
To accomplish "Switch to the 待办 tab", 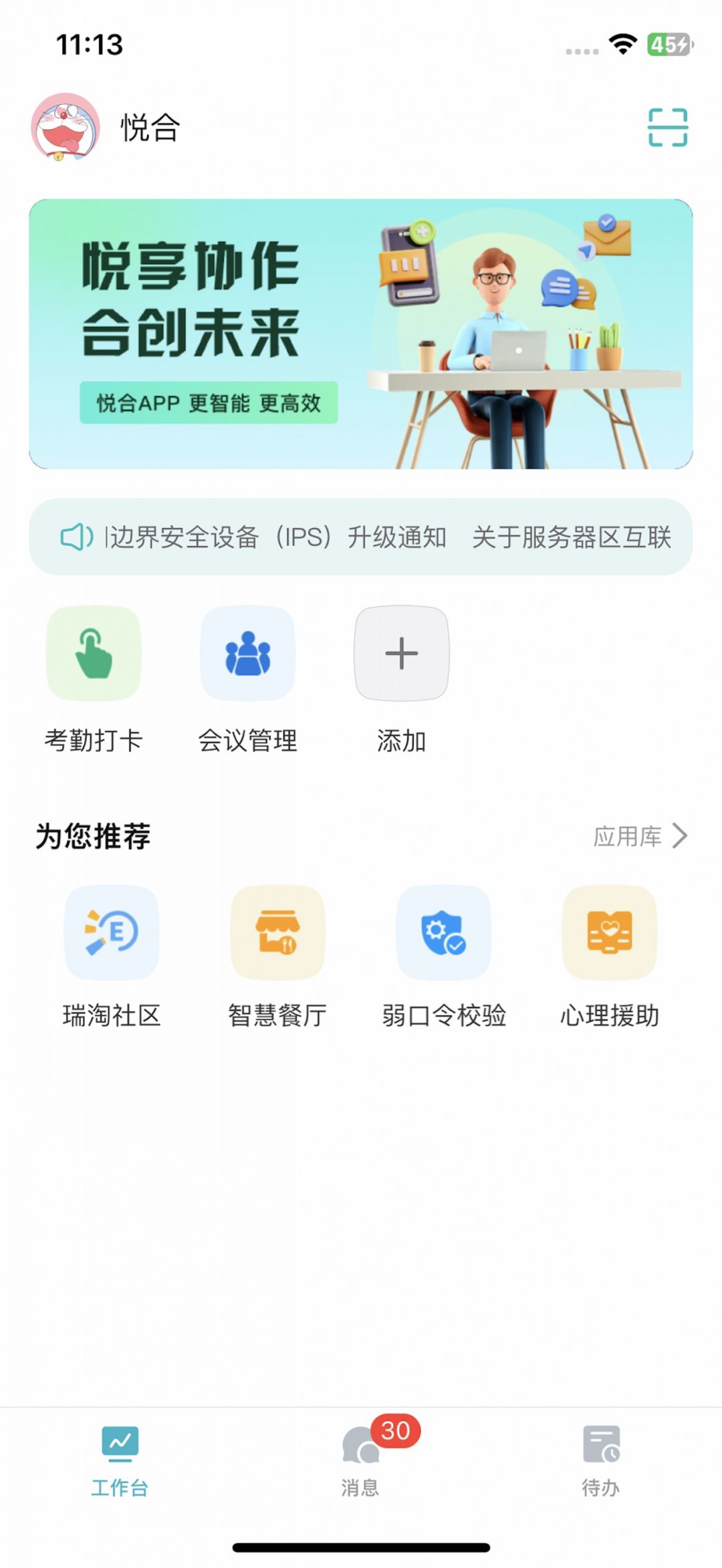I will tap(601, 1460).
